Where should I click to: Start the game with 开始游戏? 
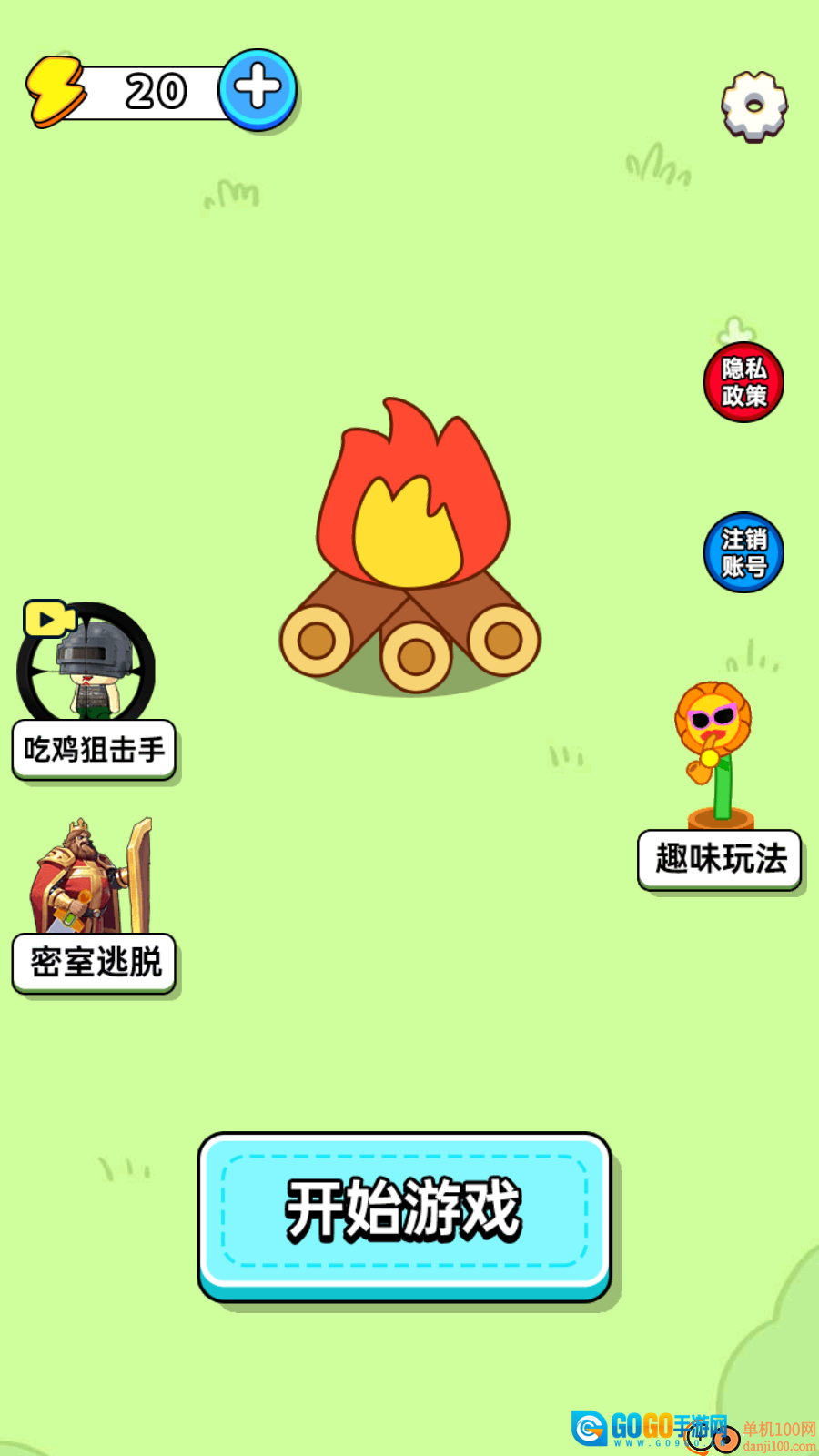(404, 1212)
